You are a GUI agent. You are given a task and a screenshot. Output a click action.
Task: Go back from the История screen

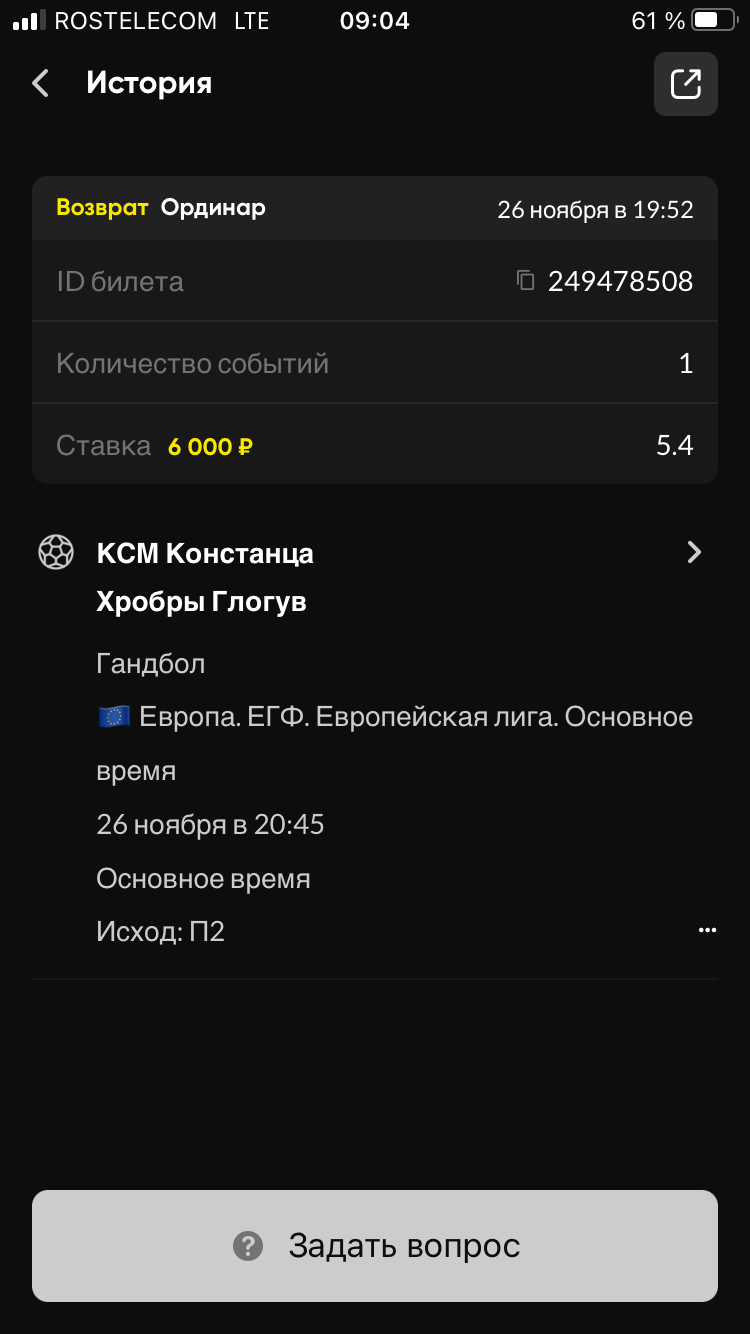(x=40, y=83)
